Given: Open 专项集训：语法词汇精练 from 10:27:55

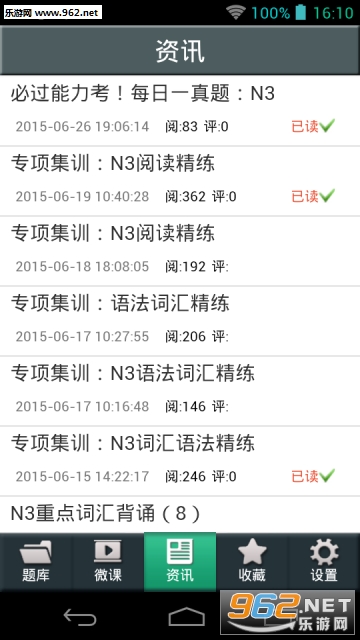Looking at the screenshot, I should [180, 321].
